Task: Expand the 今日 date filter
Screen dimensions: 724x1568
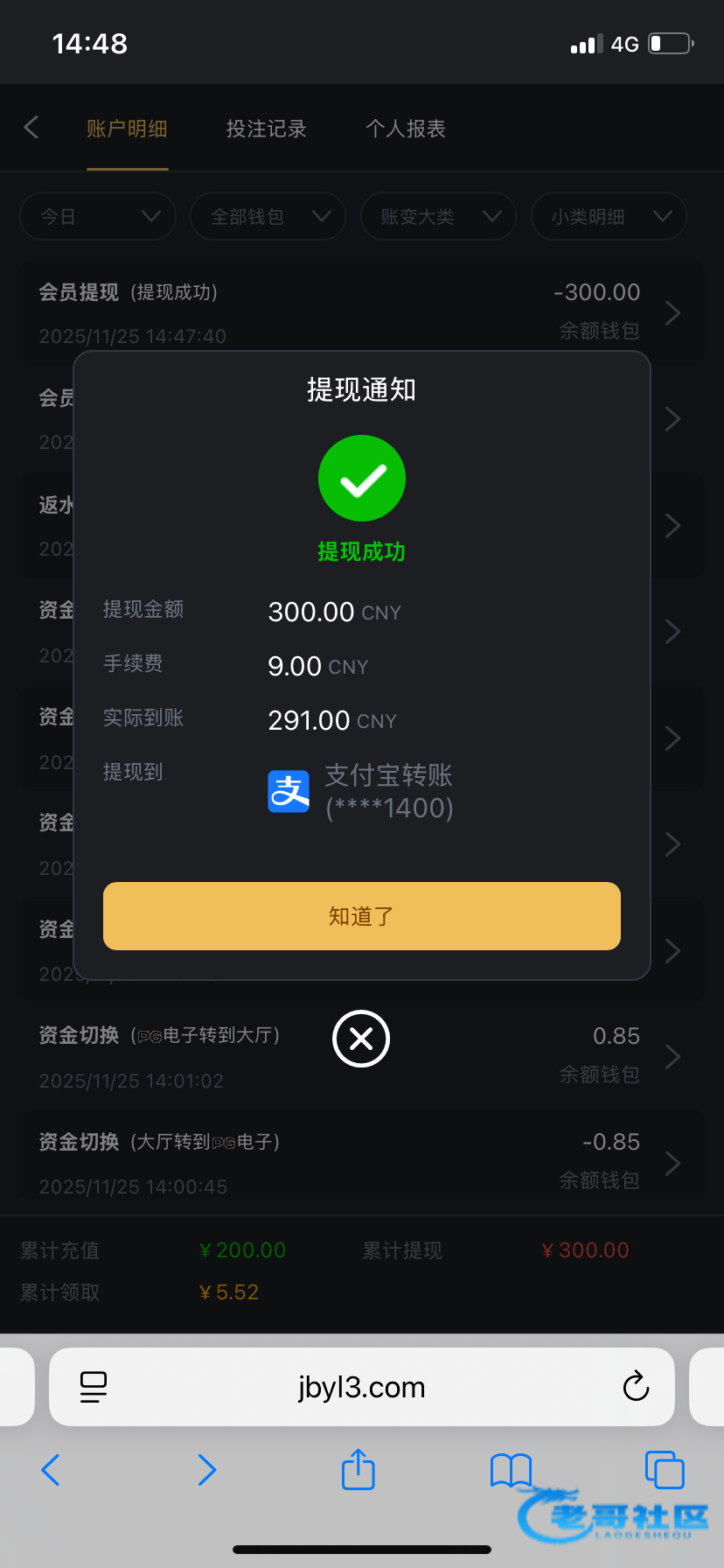Action: tap(98, 216)
